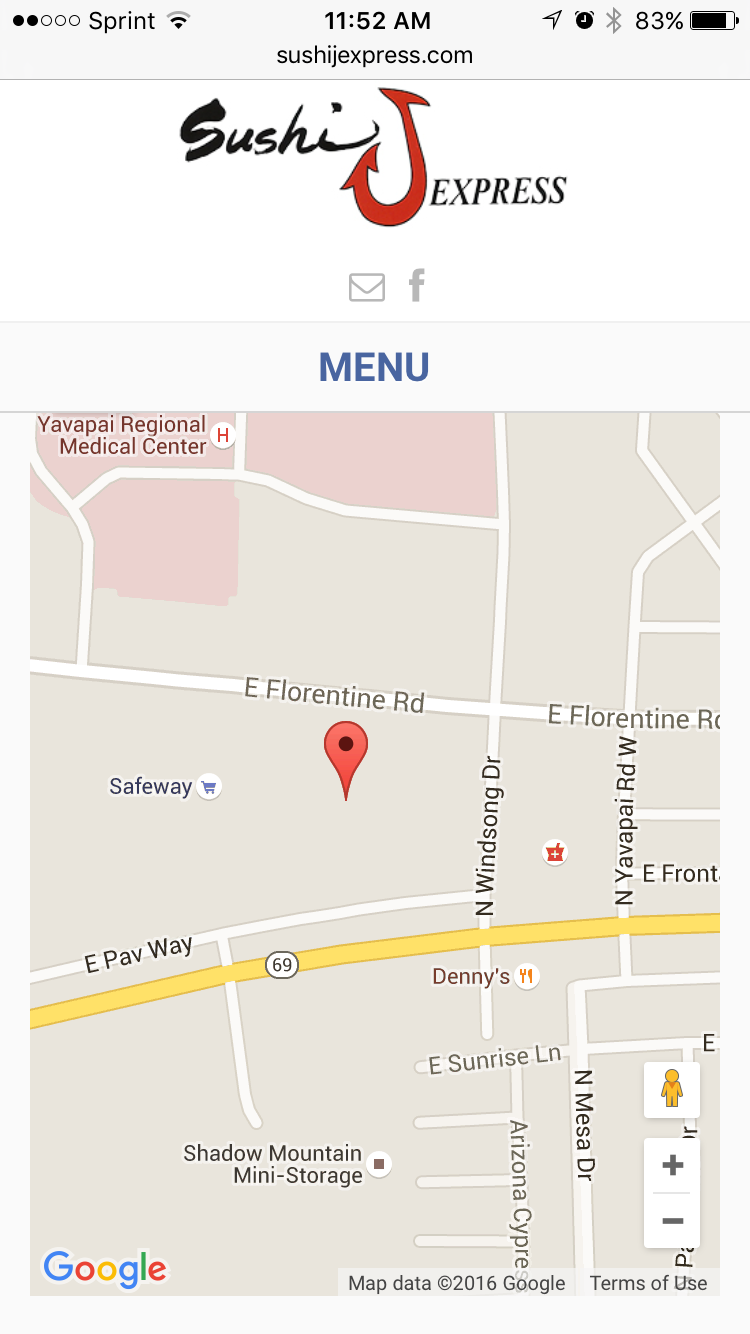
Task: Activate the Street View pegman
Action: pyautogui.click(x=672, y=1089)
